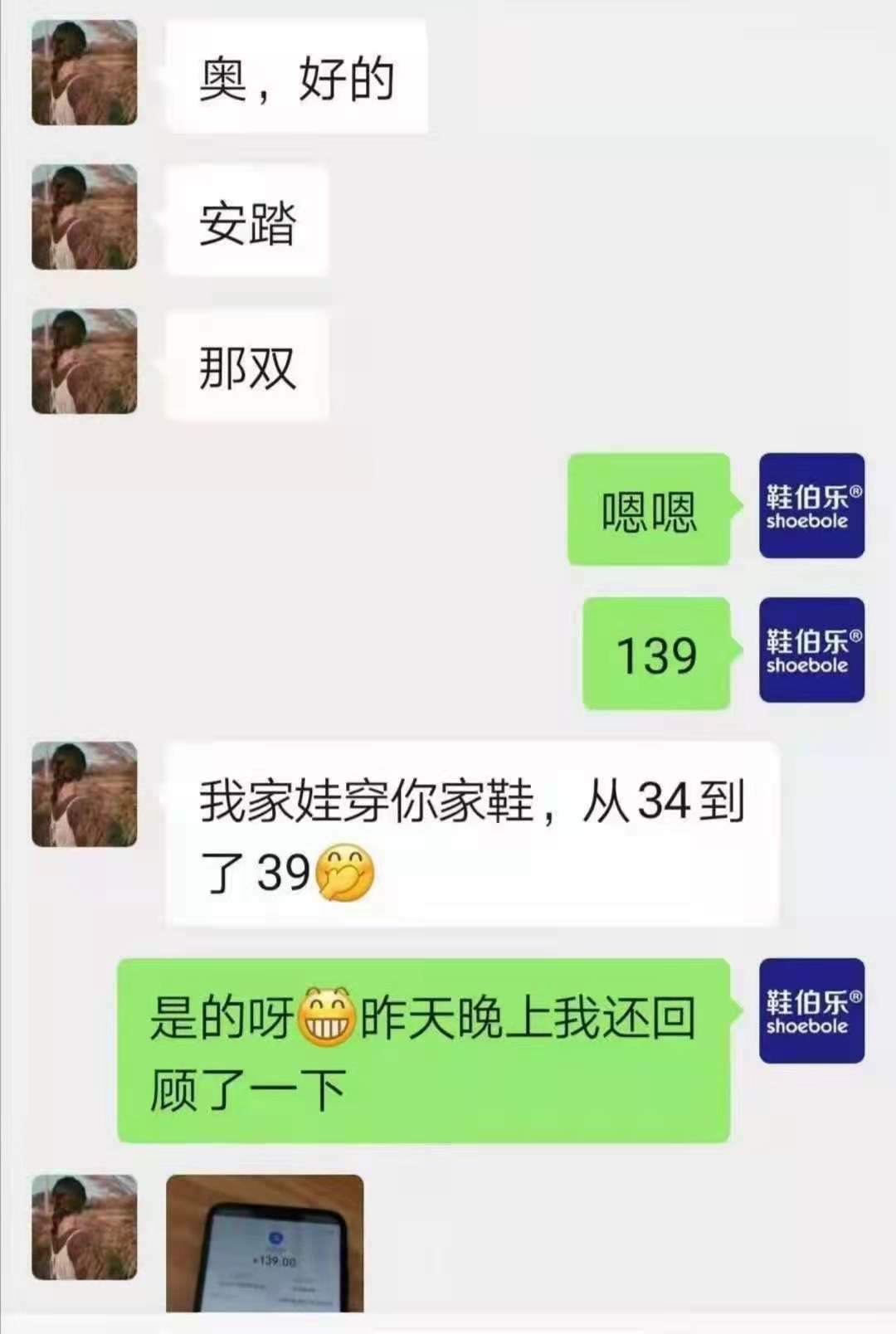Open the shoebole avatar beside the 是的呀 reply
Image resolution: width=896 pixels, height=1334 pixels.
[x=811, y=1010]
